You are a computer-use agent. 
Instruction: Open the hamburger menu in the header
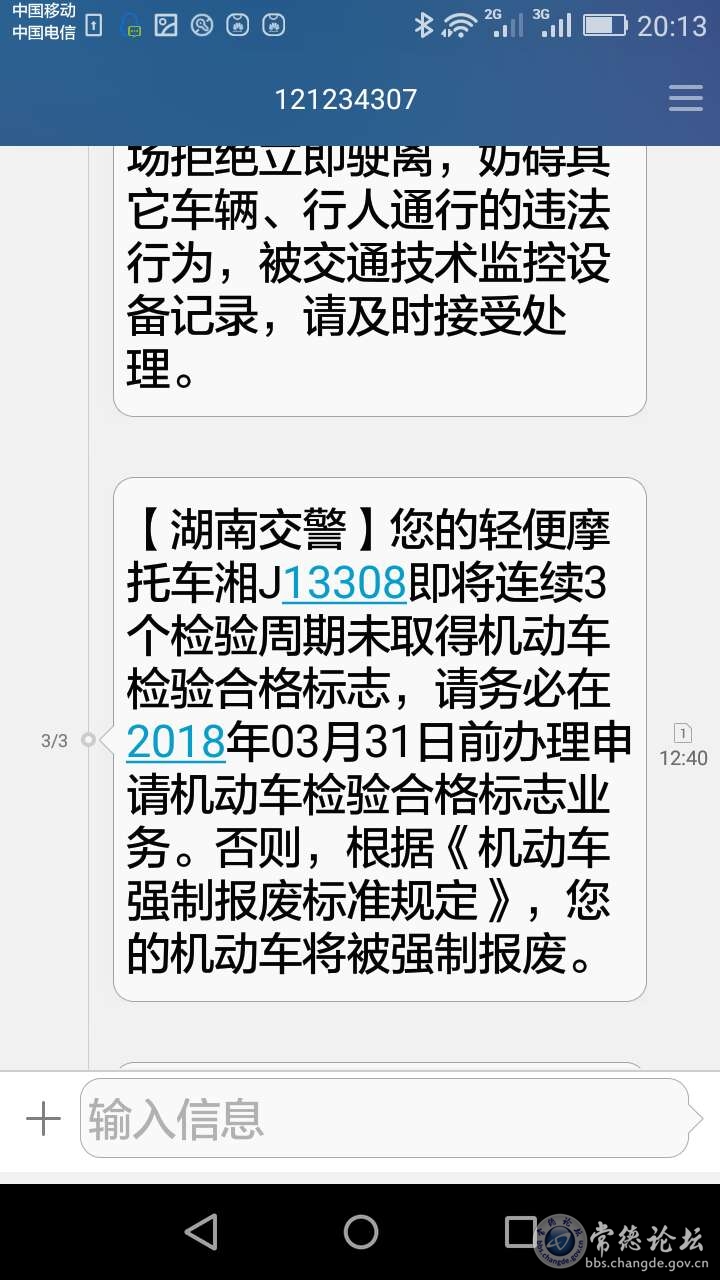(x=685, y=98)
